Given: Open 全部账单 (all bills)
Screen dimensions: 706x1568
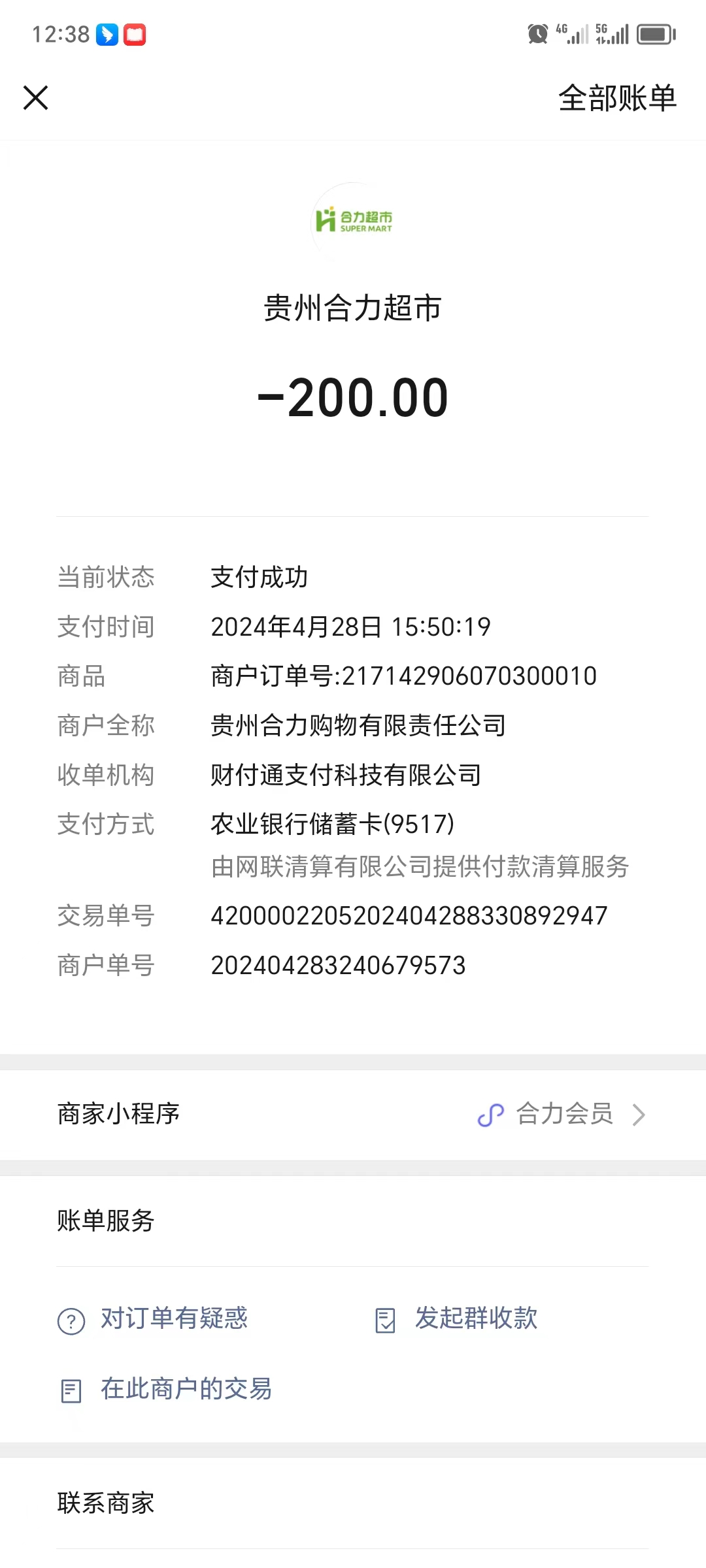Looking at the screenshot, I should tap(617, 98).
